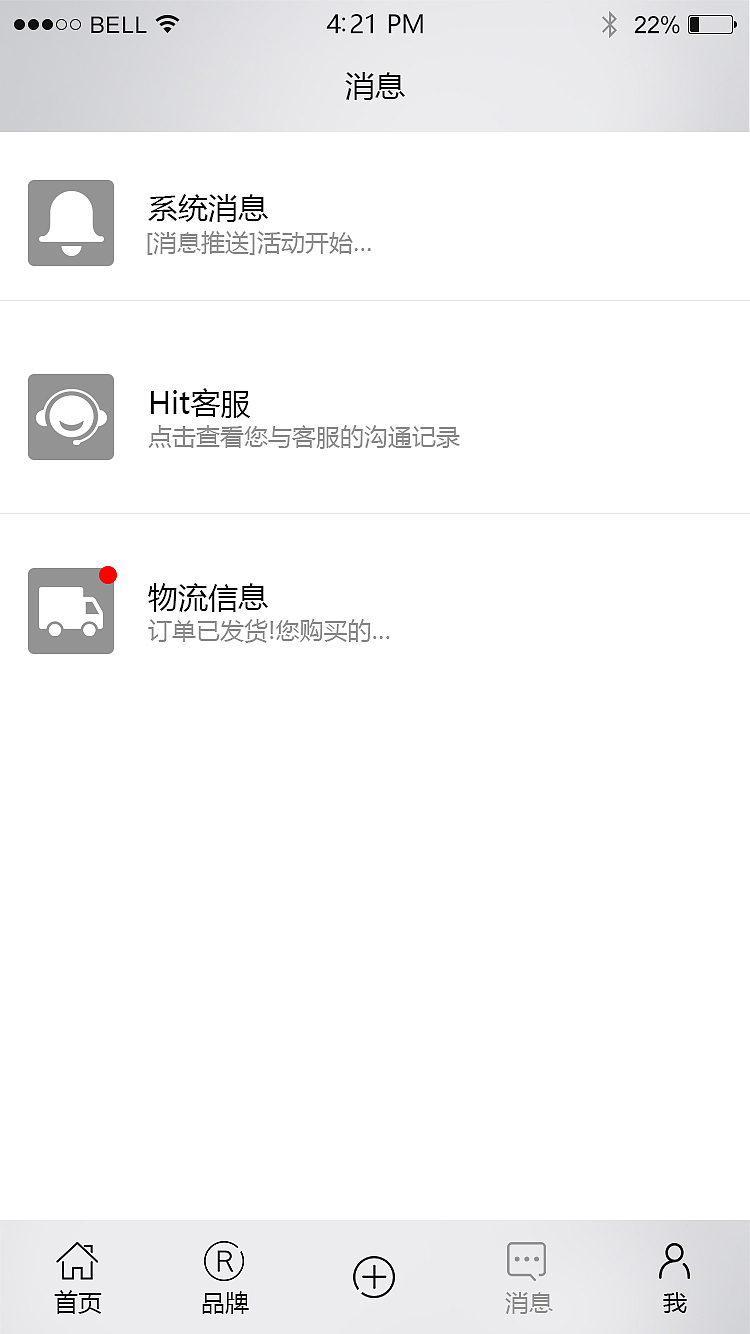Open the 系统消息 conversation row
Image resolution: width=750 pixels, height=1334 pixels.
click(375, 223)
